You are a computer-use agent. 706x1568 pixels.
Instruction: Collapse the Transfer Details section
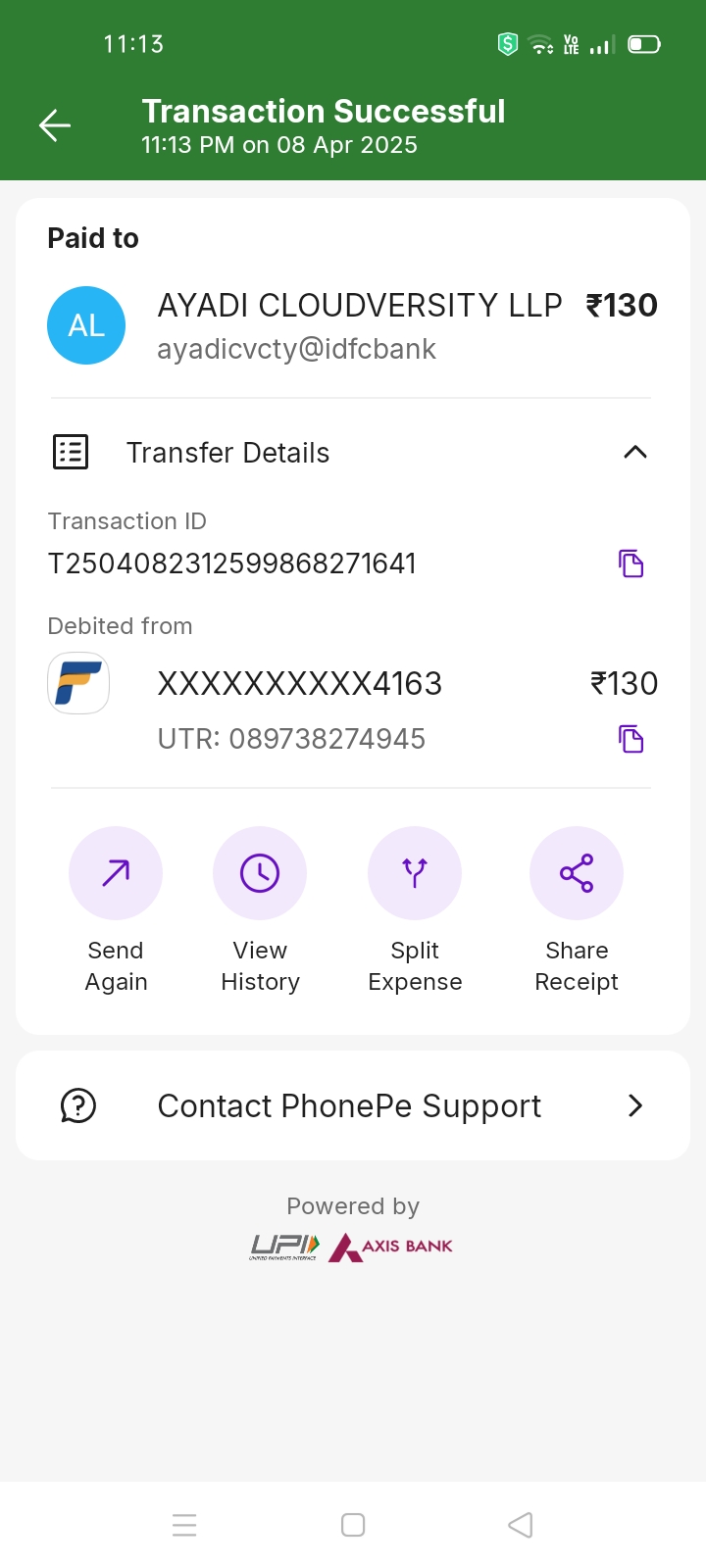634,452
